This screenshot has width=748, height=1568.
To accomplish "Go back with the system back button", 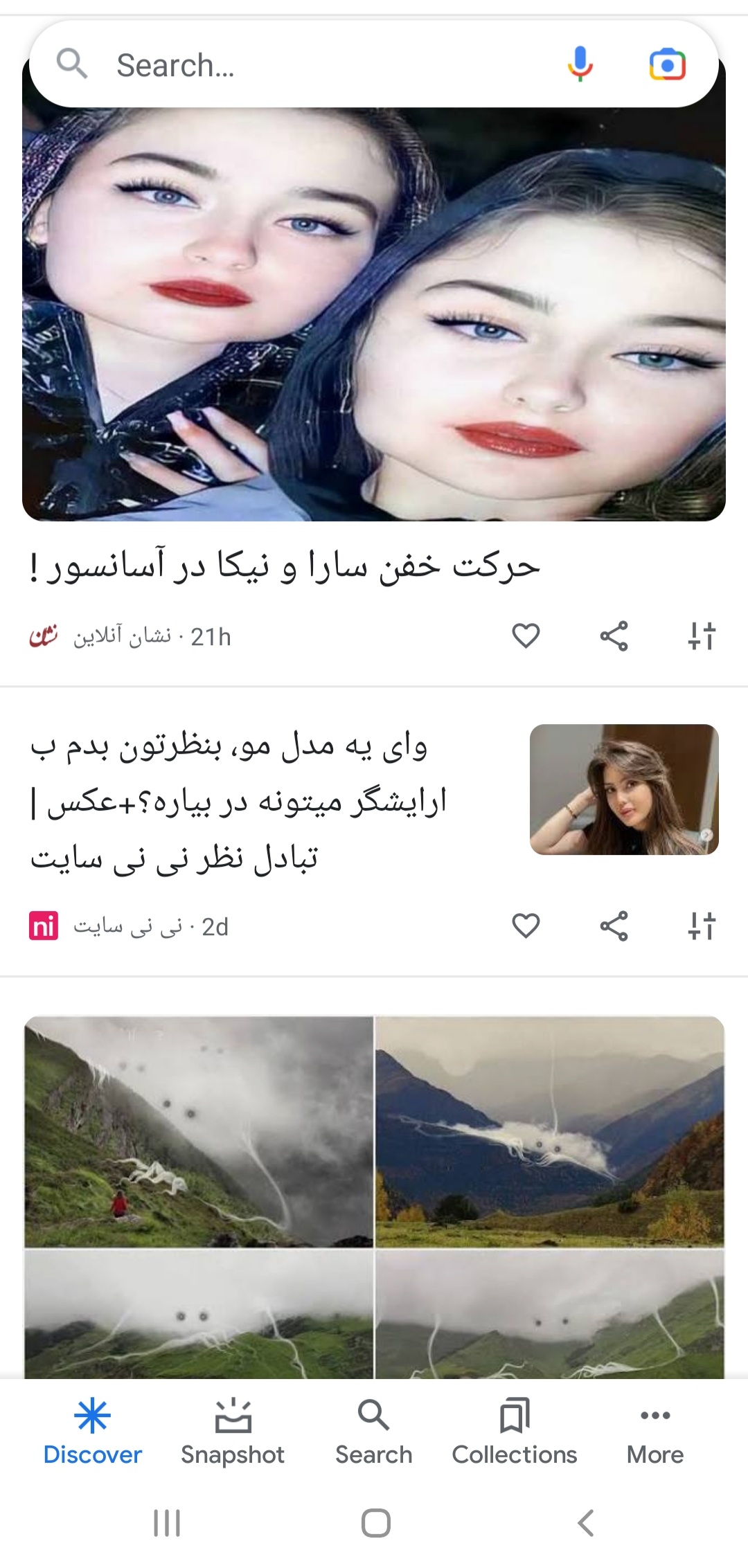I will point(586,1523).
